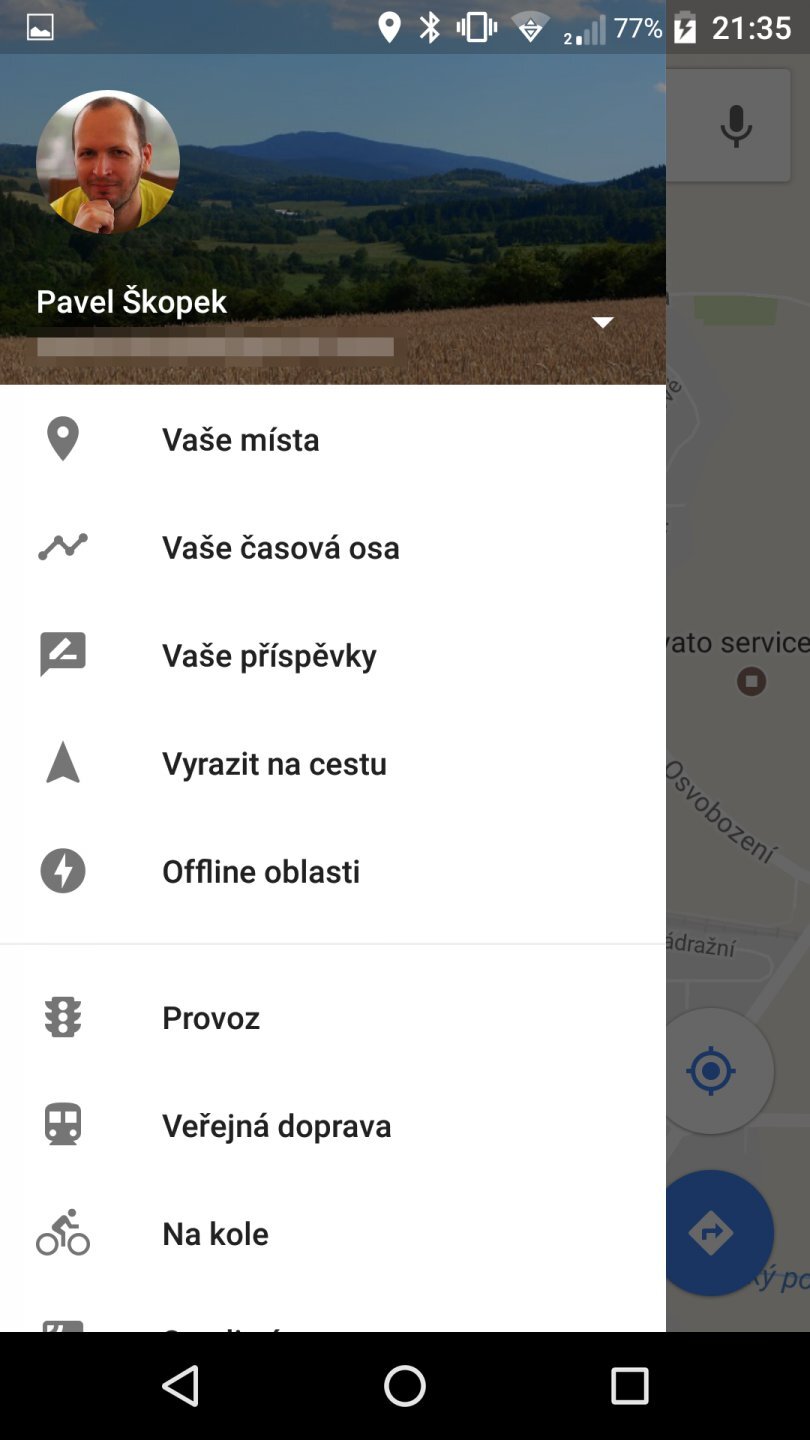The image size is (810, 1440).
Task: Open Vaše místa
Action: (x=240, y=439)
